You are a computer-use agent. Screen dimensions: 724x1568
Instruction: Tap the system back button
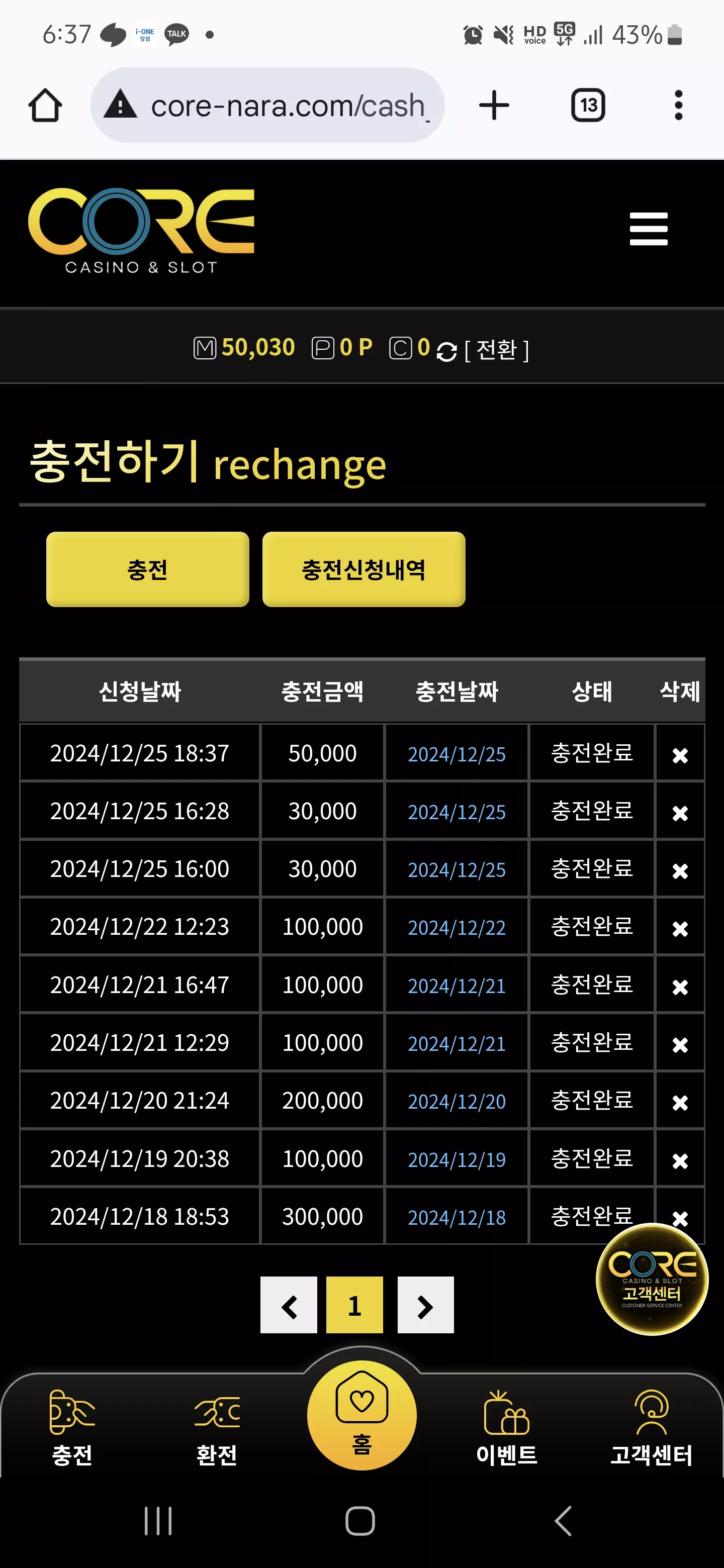[x=563, y=1521]
